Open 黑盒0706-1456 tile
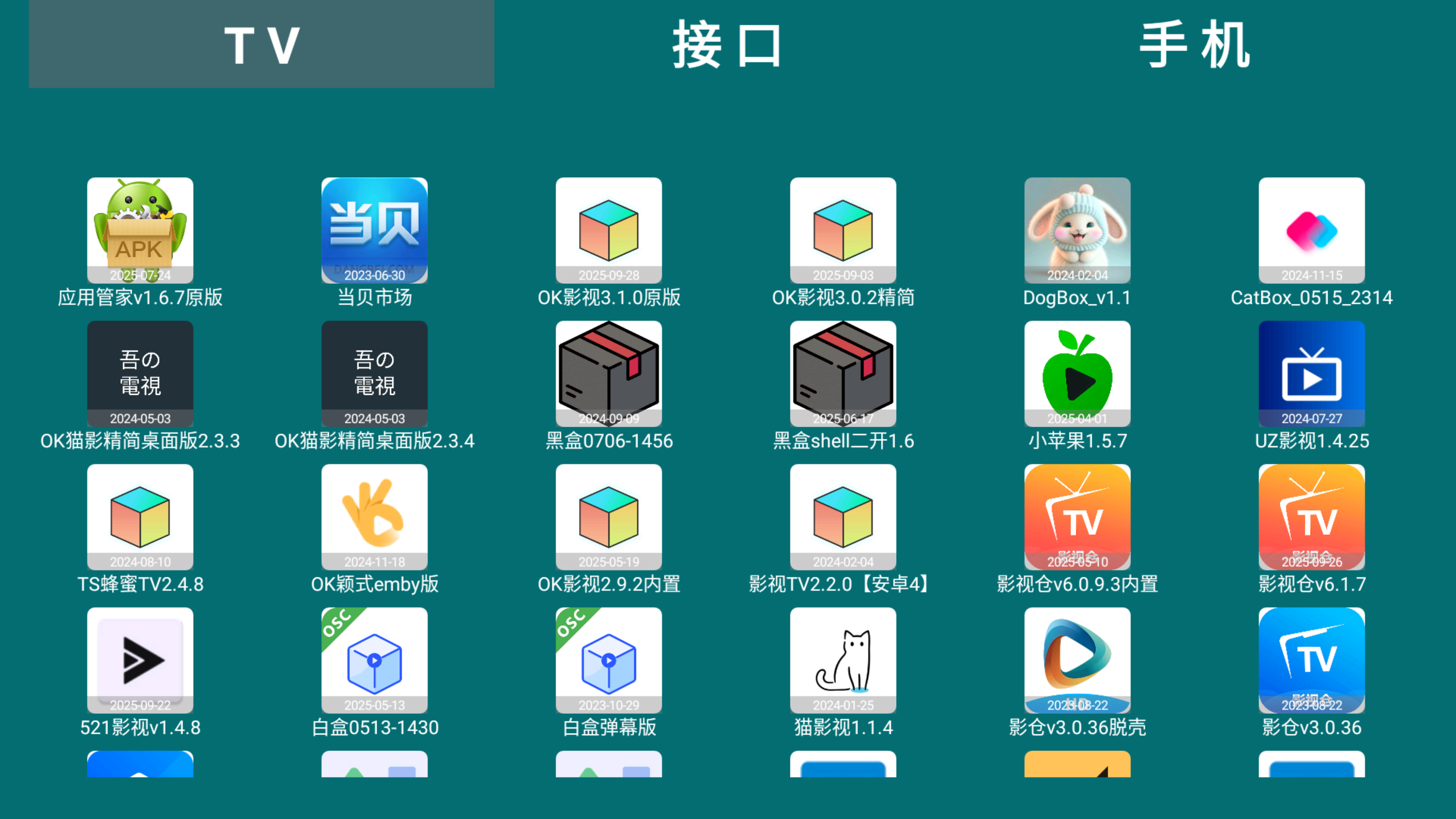This screenshot has width=1456, height=819. [609, 374]
